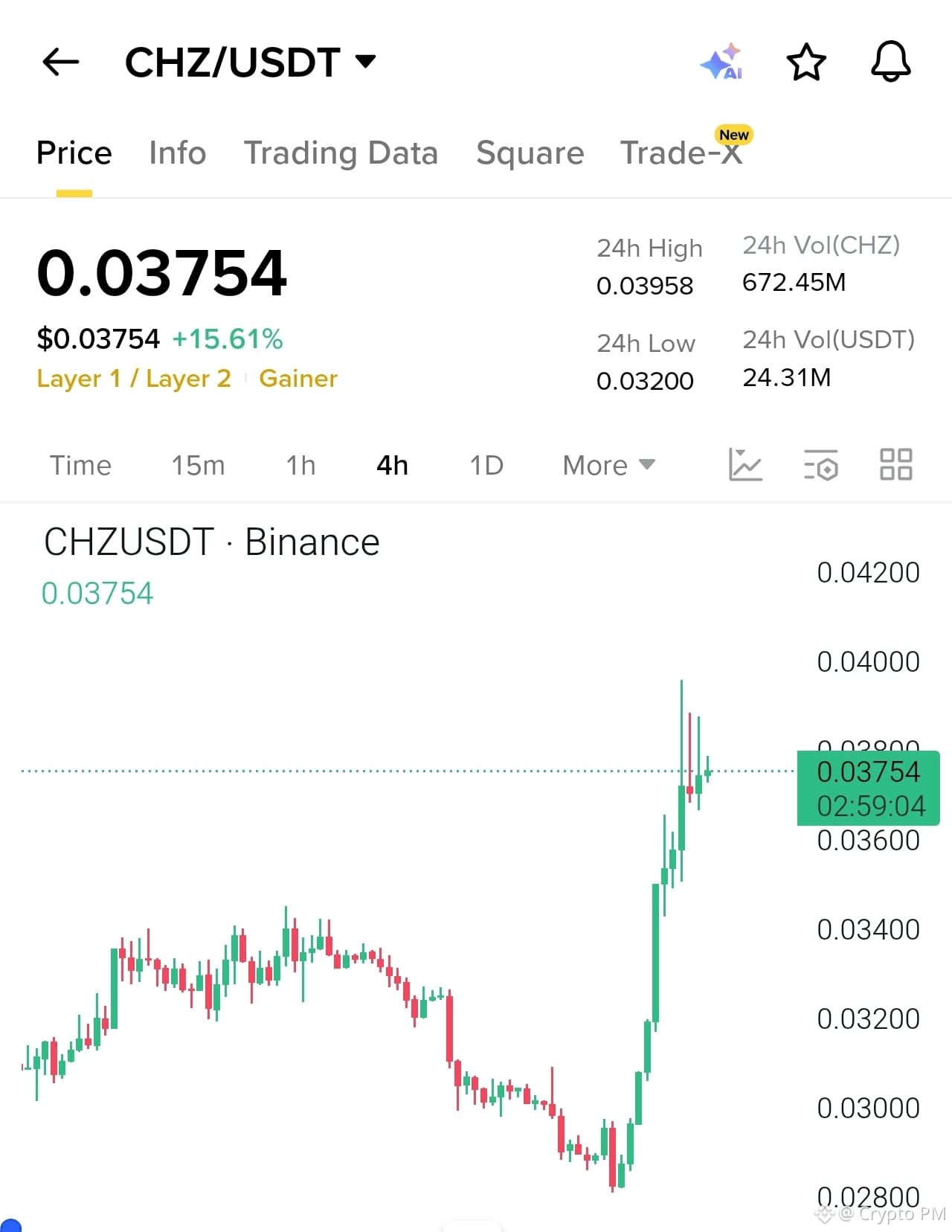Image resolution: width=952 pixels, height=1232 pixels.
Task: Open chart settings with the gear icon
Action: point(821,464)
